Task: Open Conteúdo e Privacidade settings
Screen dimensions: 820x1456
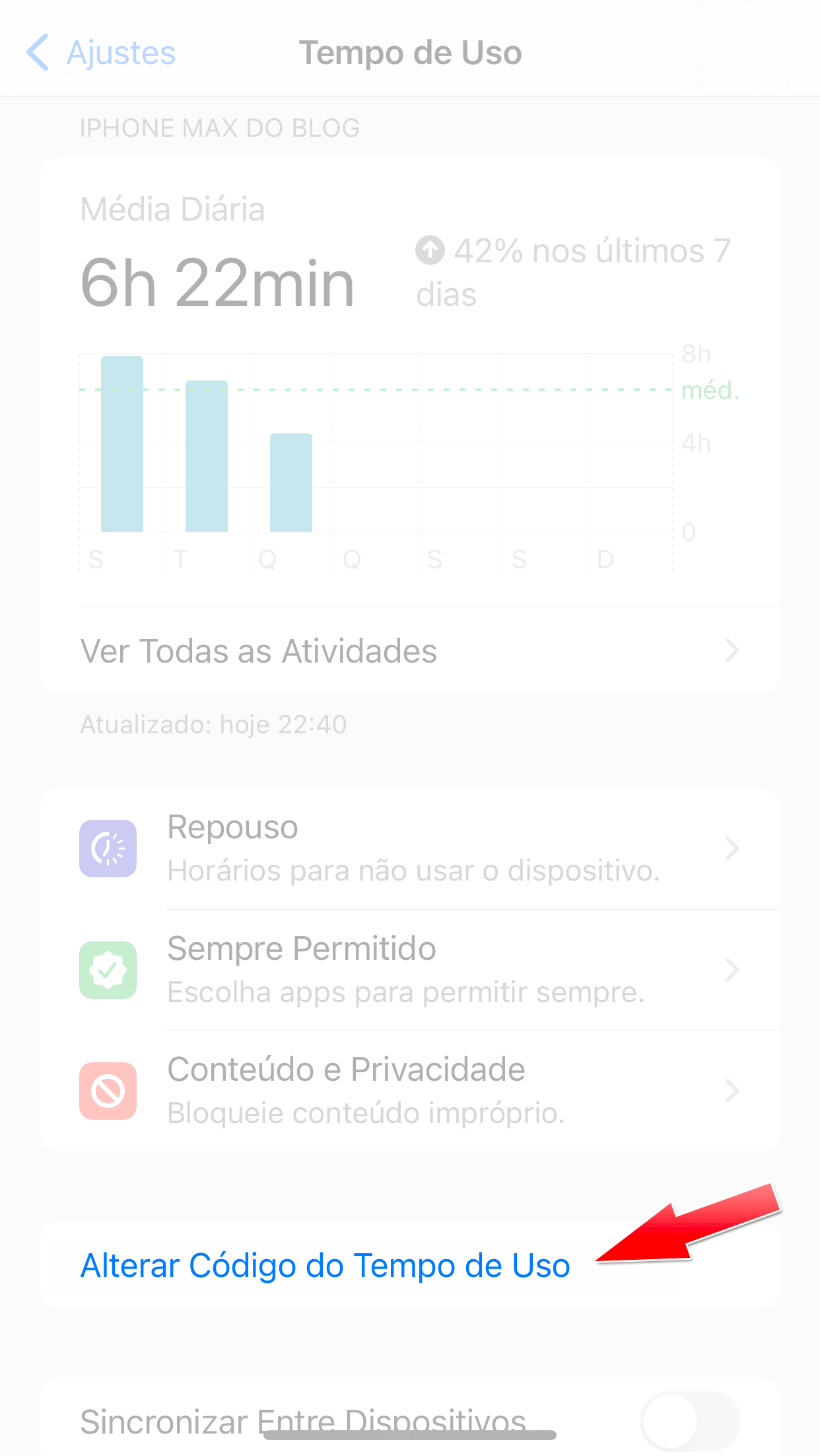Action: 410,1091
